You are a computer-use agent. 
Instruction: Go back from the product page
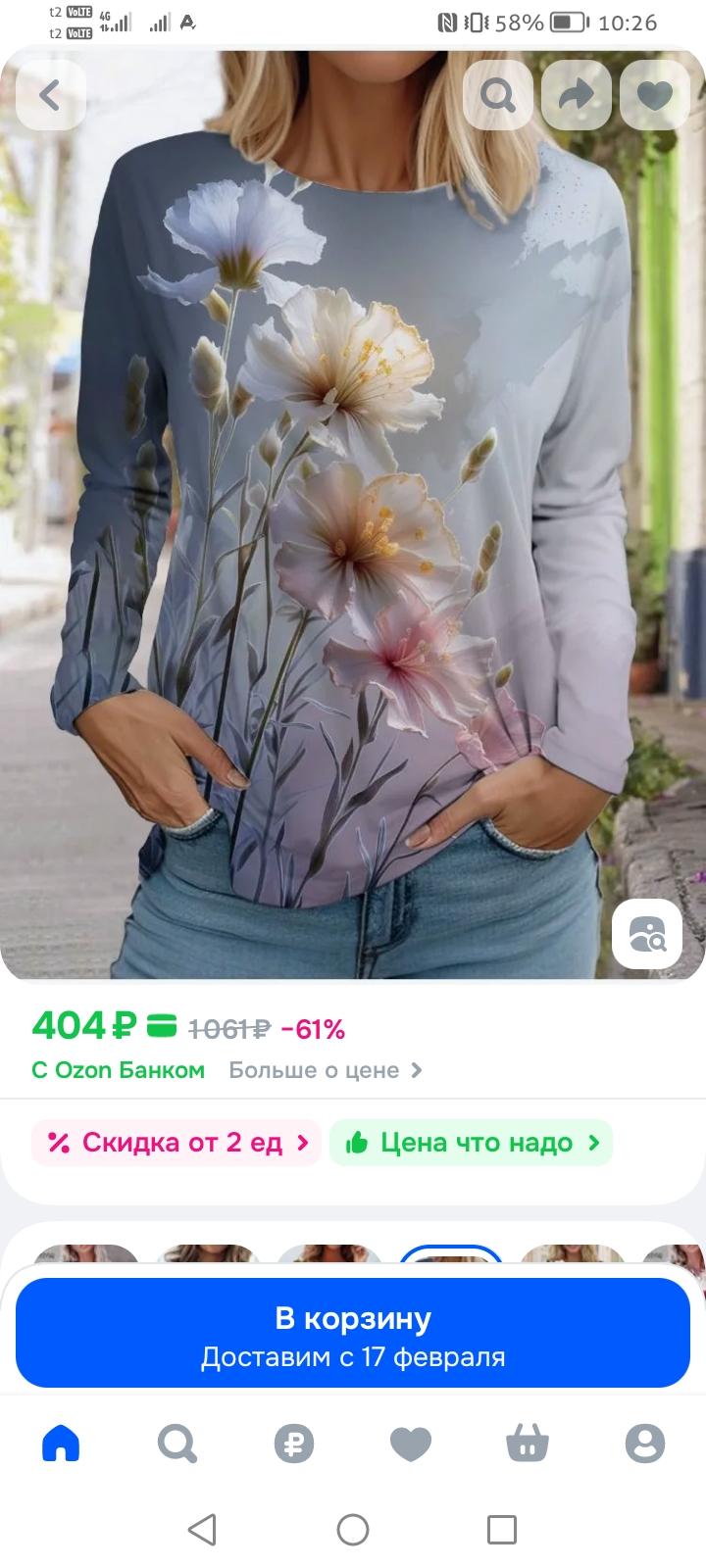[x=50, y=95]
